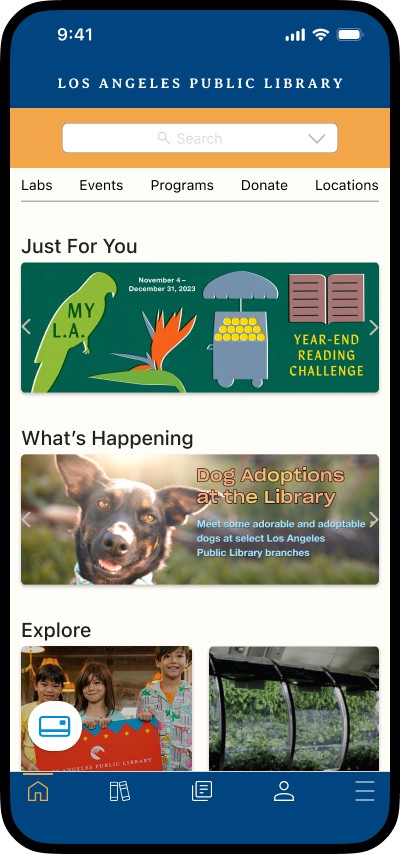Switch to the Events tab
The image size is (400, 854).
click(x=101, y=185)
